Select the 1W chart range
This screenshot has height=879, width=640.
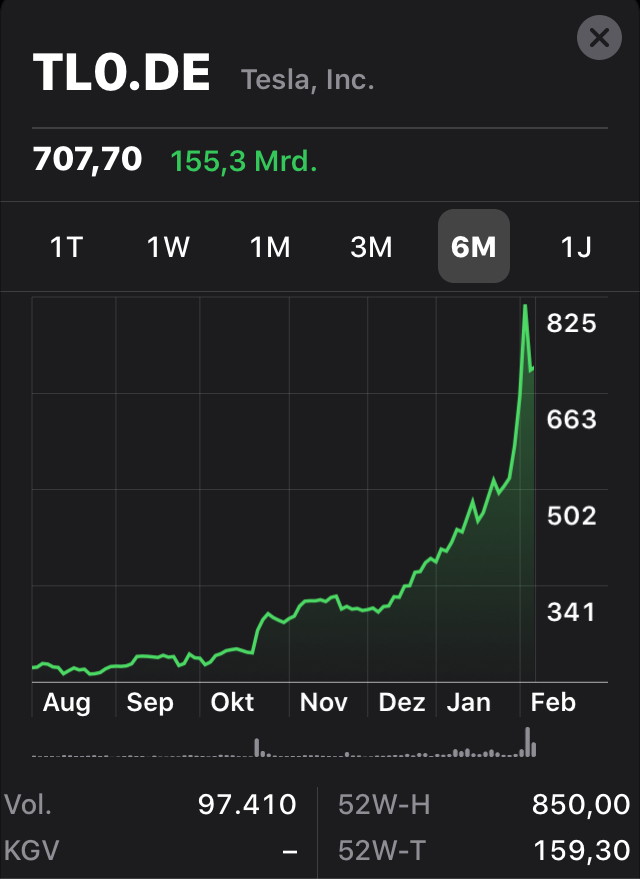168,247
